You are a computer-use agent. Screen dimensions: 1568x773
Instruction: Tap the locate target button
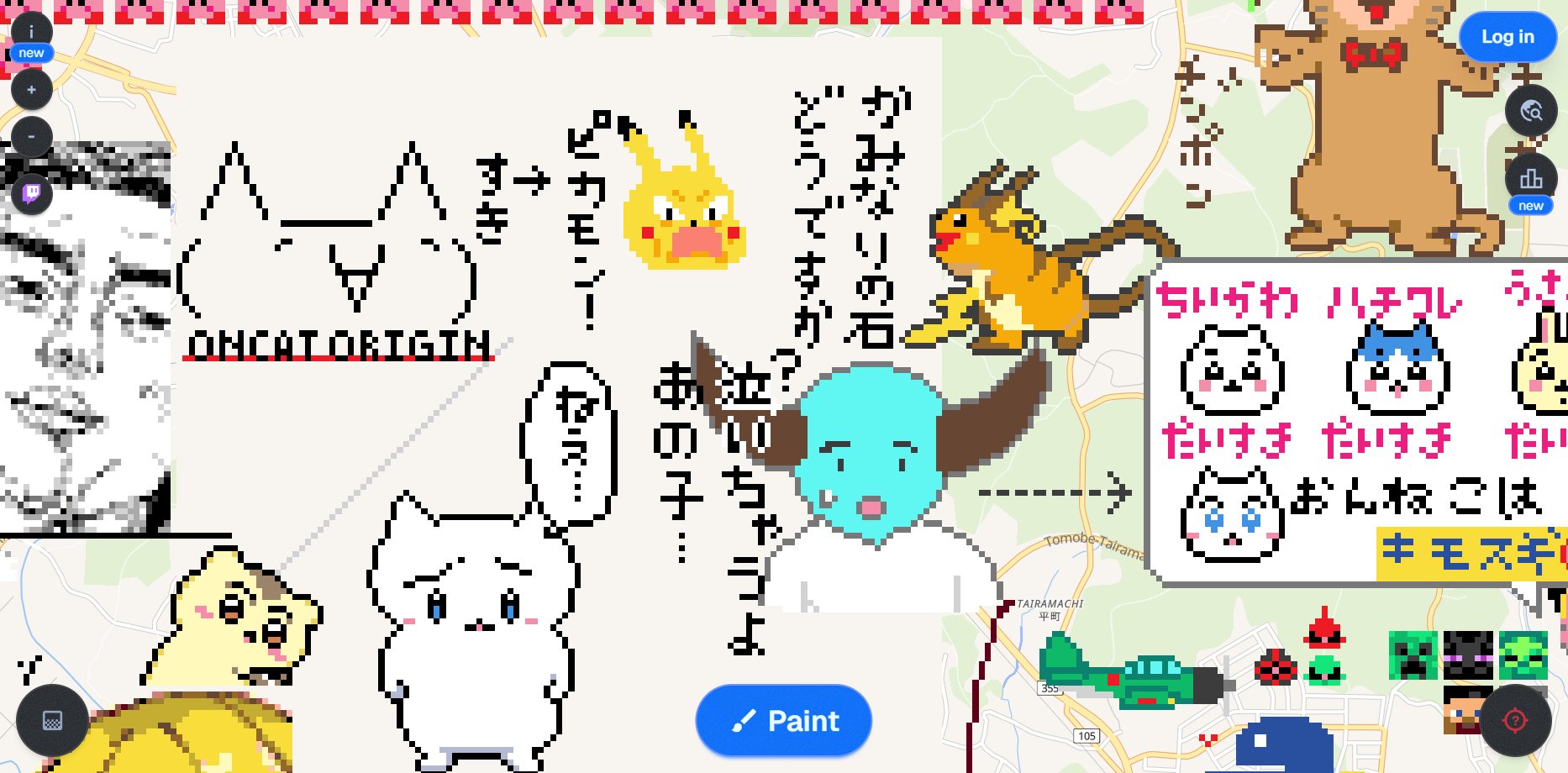(1515, 721)
